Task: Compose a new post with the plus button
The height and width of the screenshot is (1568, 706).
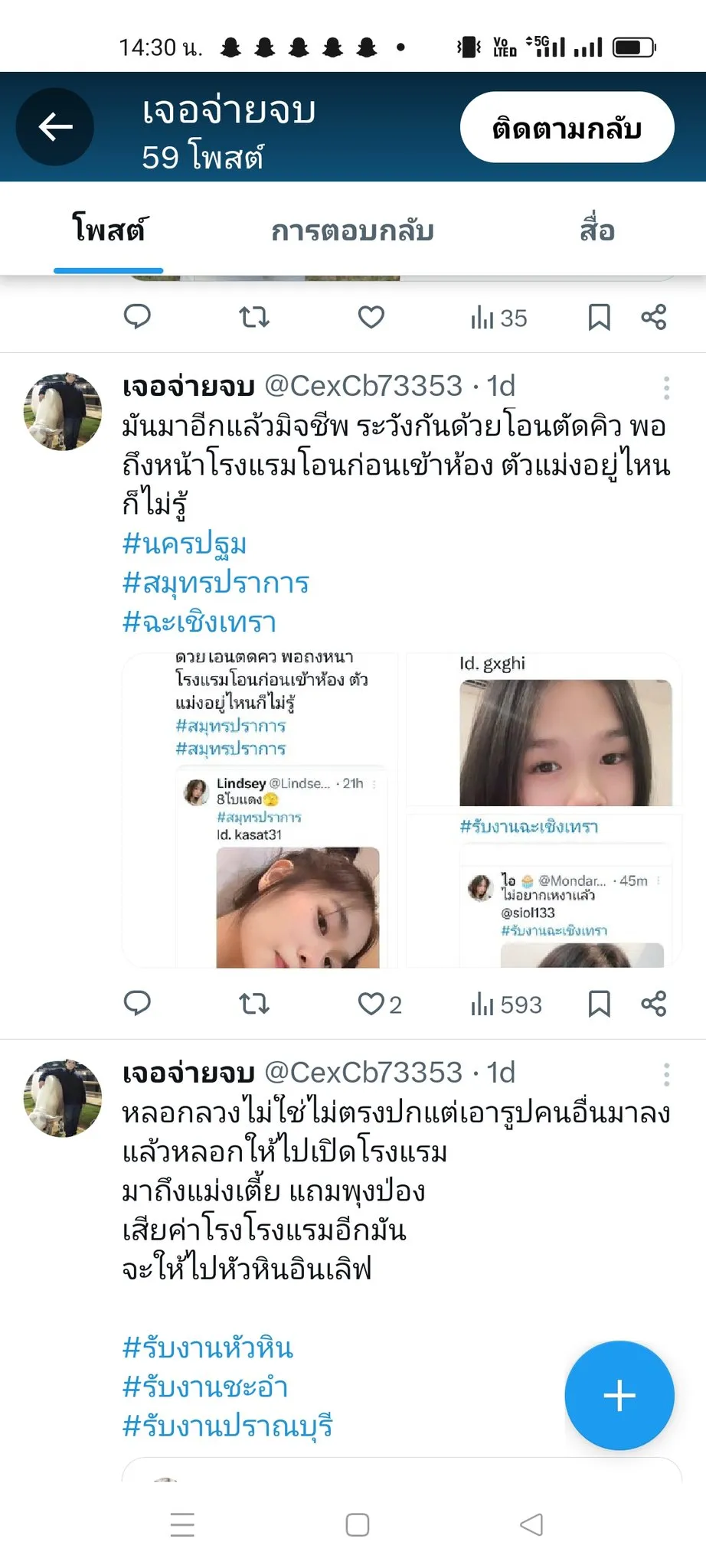Action: click(619, 1396)
